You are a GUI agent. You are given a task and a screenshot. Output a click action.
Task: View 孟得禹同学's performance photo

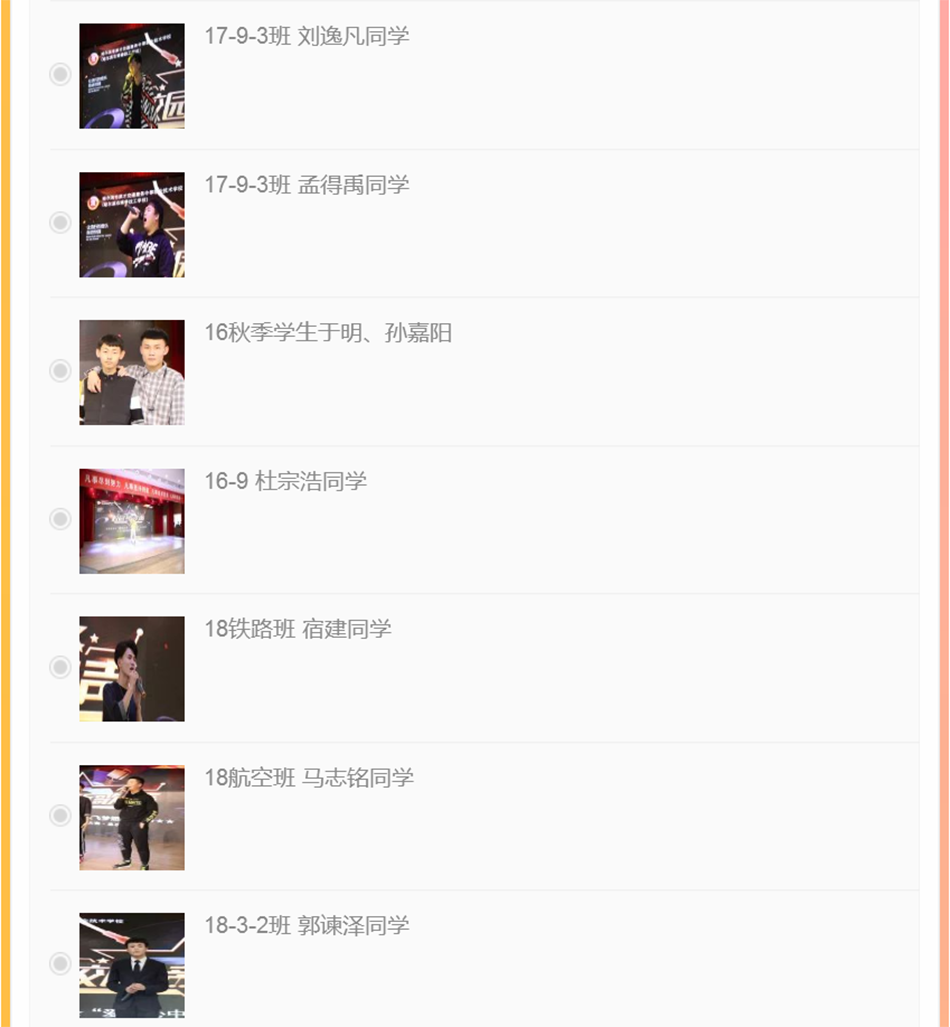(x=132, y=224)
